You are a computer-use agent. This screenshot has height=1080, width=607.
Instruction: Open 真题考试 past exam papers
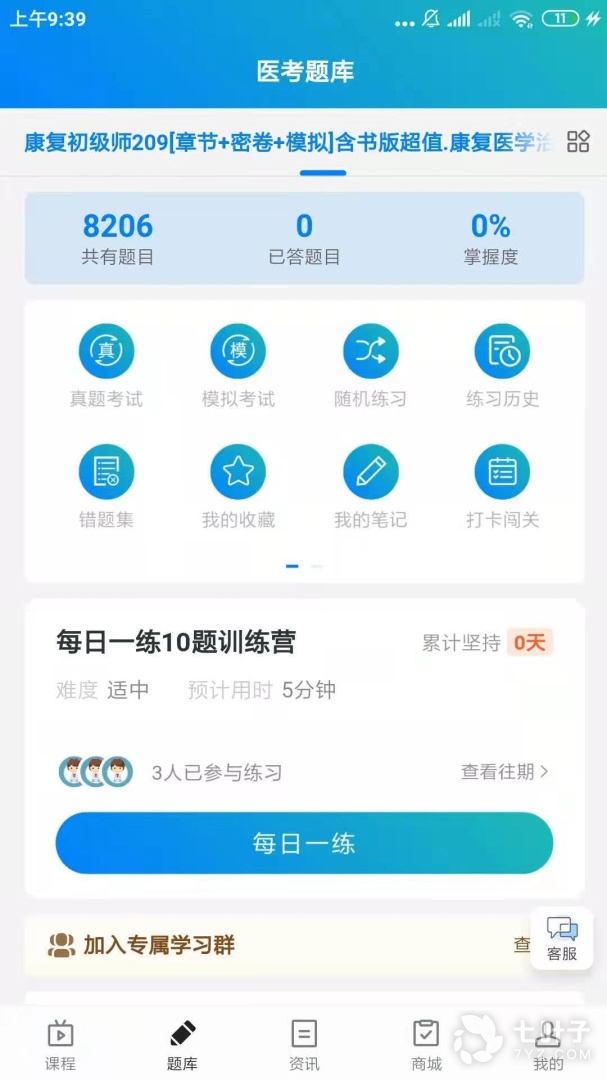coord(106,366)
